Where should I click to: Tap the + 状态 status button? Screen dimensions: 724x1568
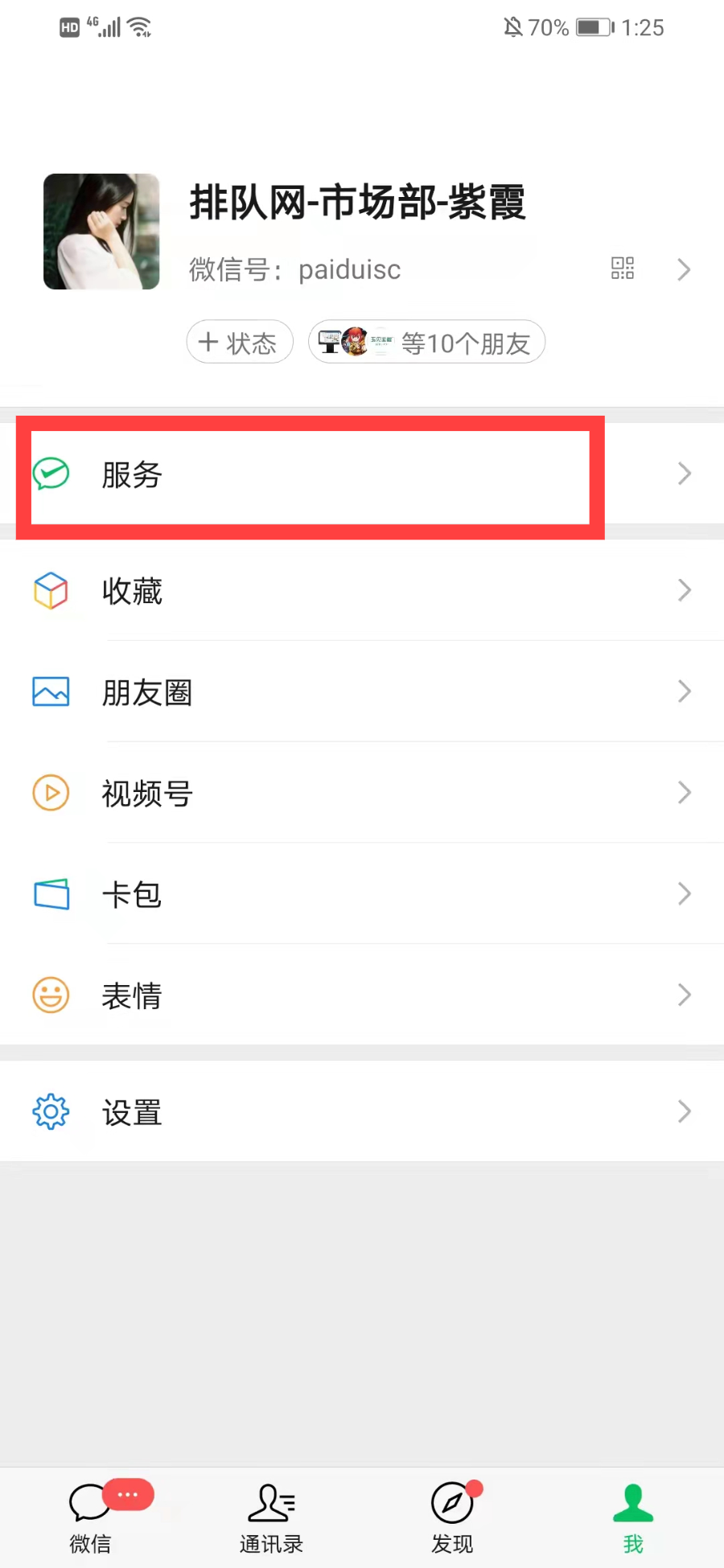(239, 342)
